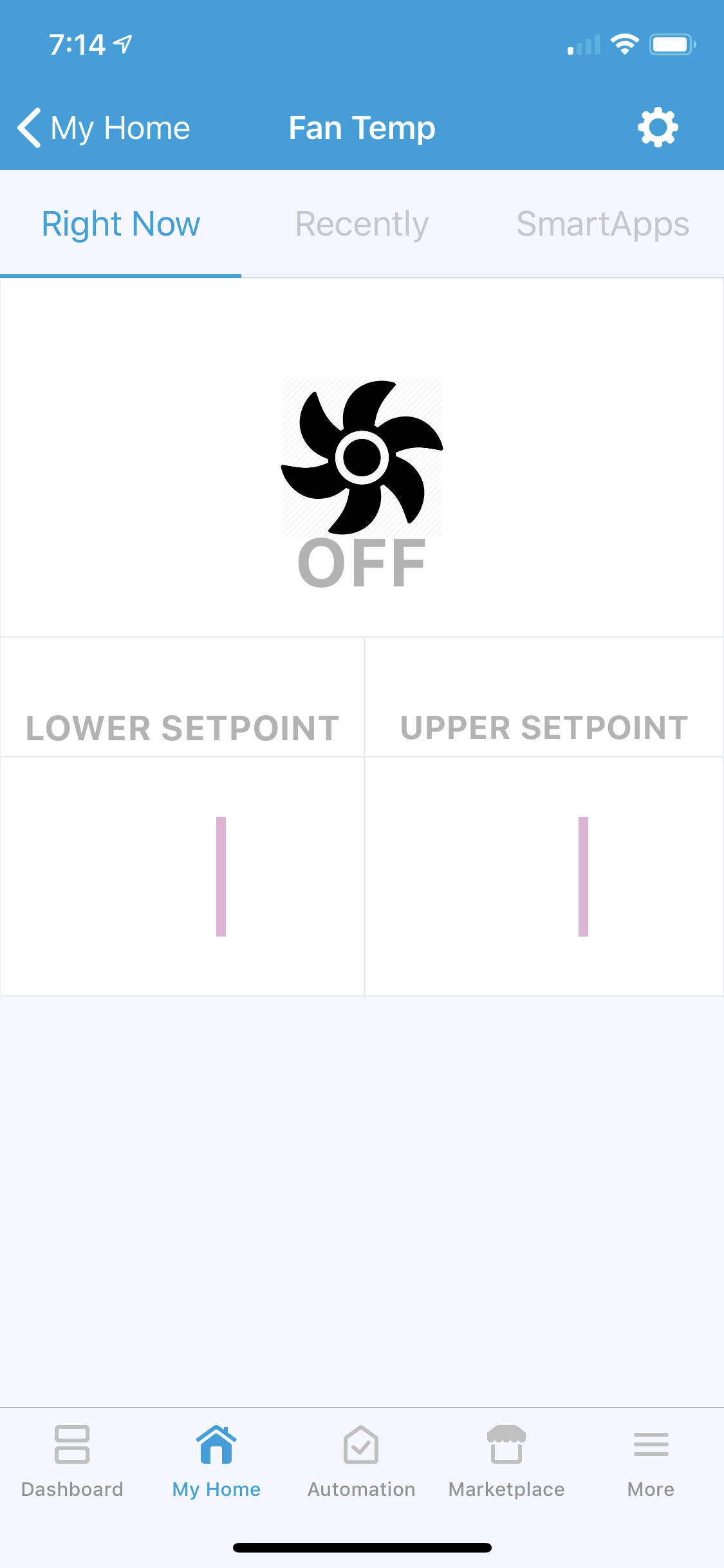The height and width of the screenshot is (1568, 724).
Task: Tap the lower setpoint slider
Action: point(221,876)
